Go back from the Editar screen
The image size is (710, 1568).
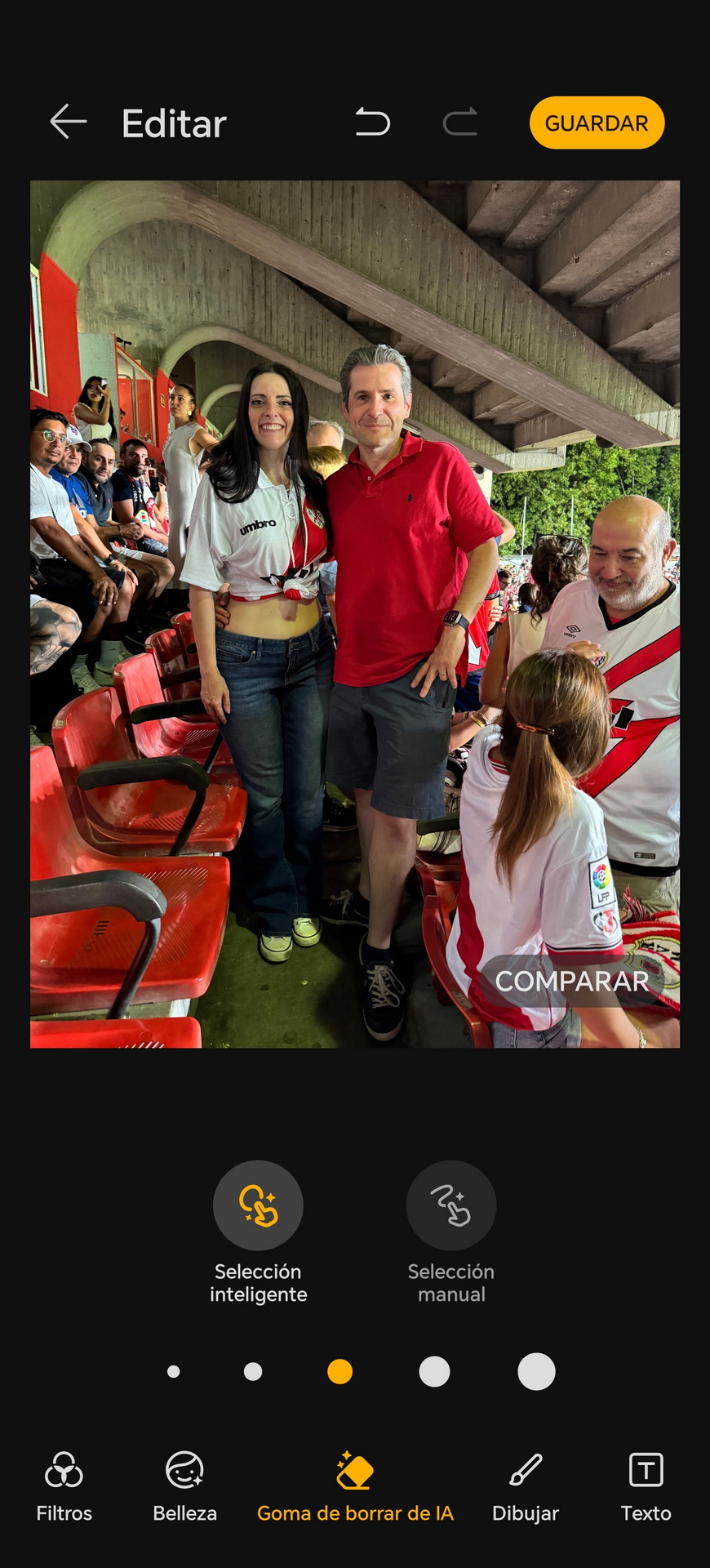[69, 122]
